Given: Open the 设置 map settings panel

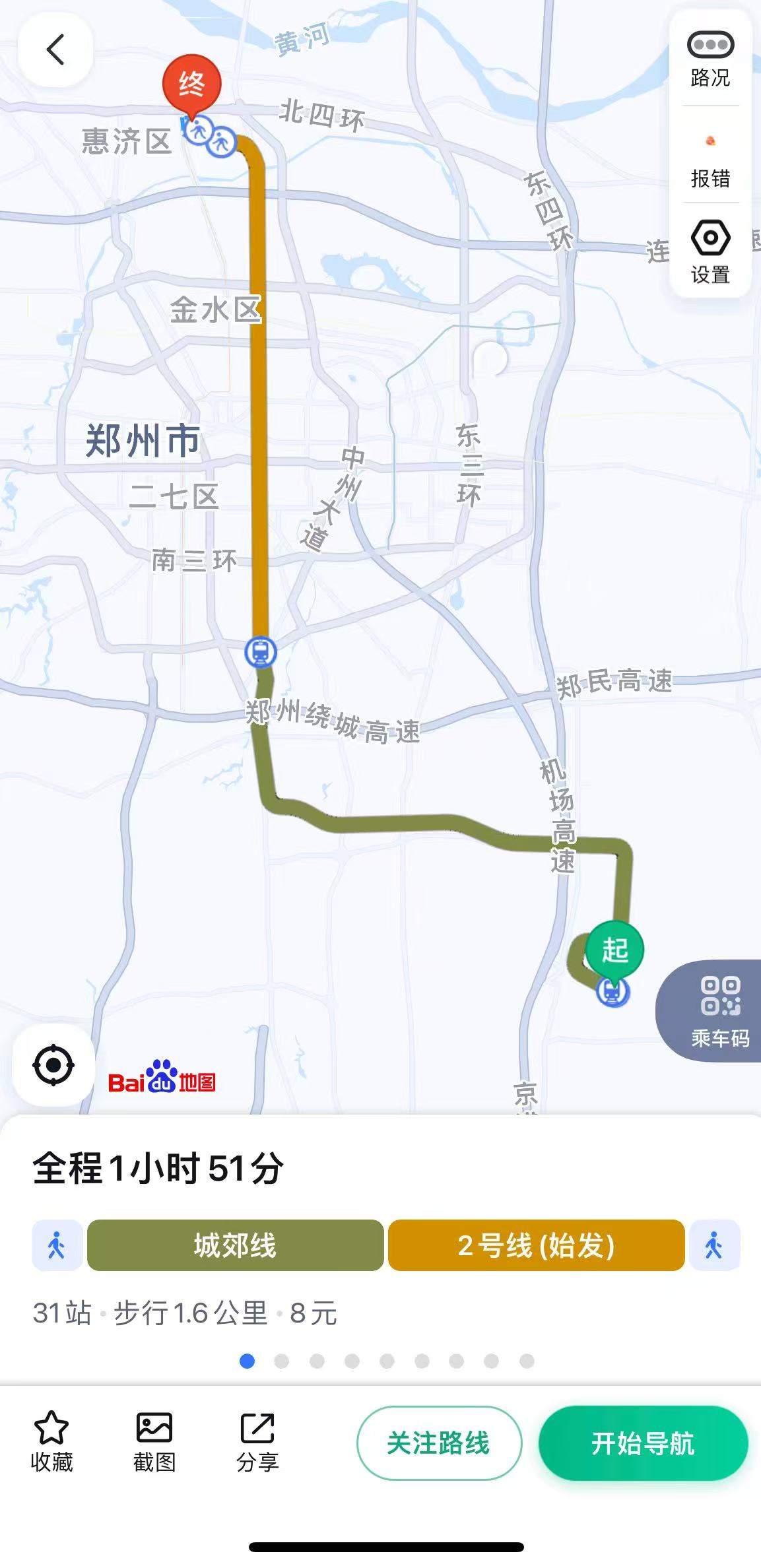Looking at the screenshot, I should tap(710, 254).
